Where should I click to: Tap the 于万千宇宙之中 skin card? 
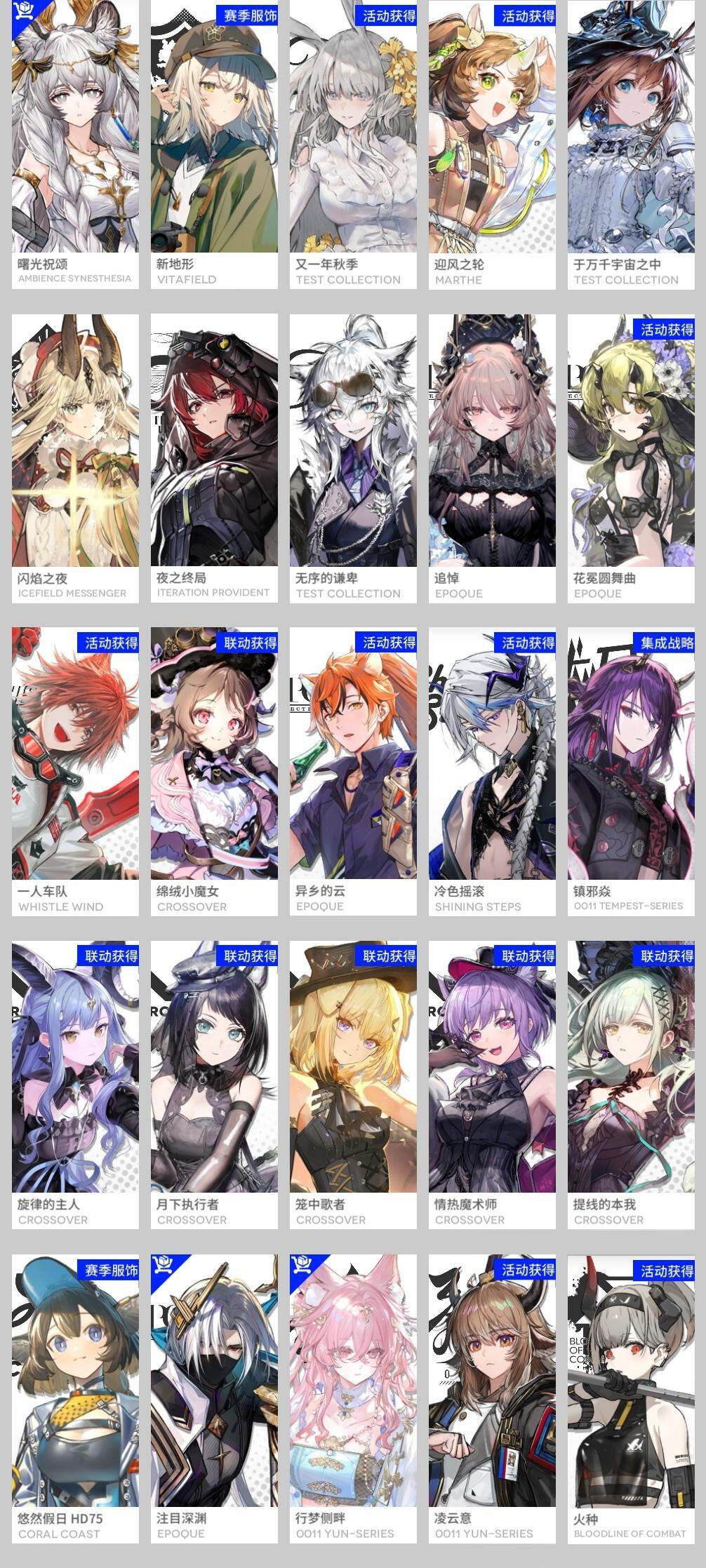(631, 145)
